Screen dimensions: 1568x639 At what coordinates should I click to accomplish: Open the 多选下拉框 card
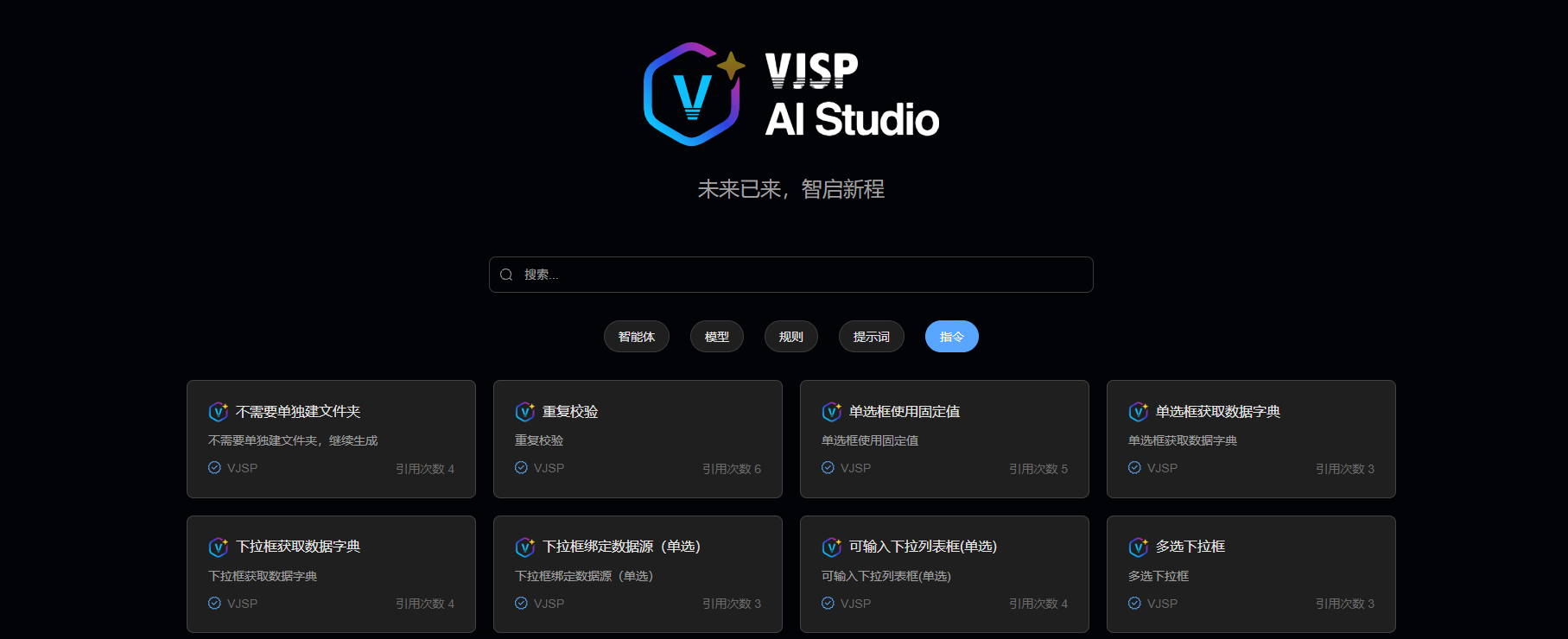coord(1251,574)
